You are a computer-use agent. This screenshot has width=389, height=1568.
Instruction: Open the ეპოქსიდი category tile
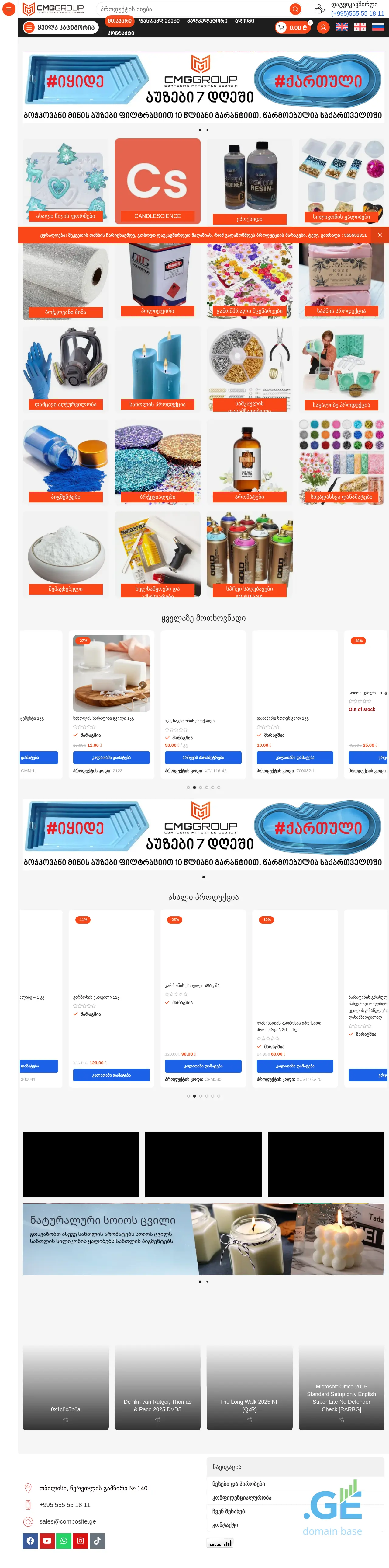tap(249, 181)
